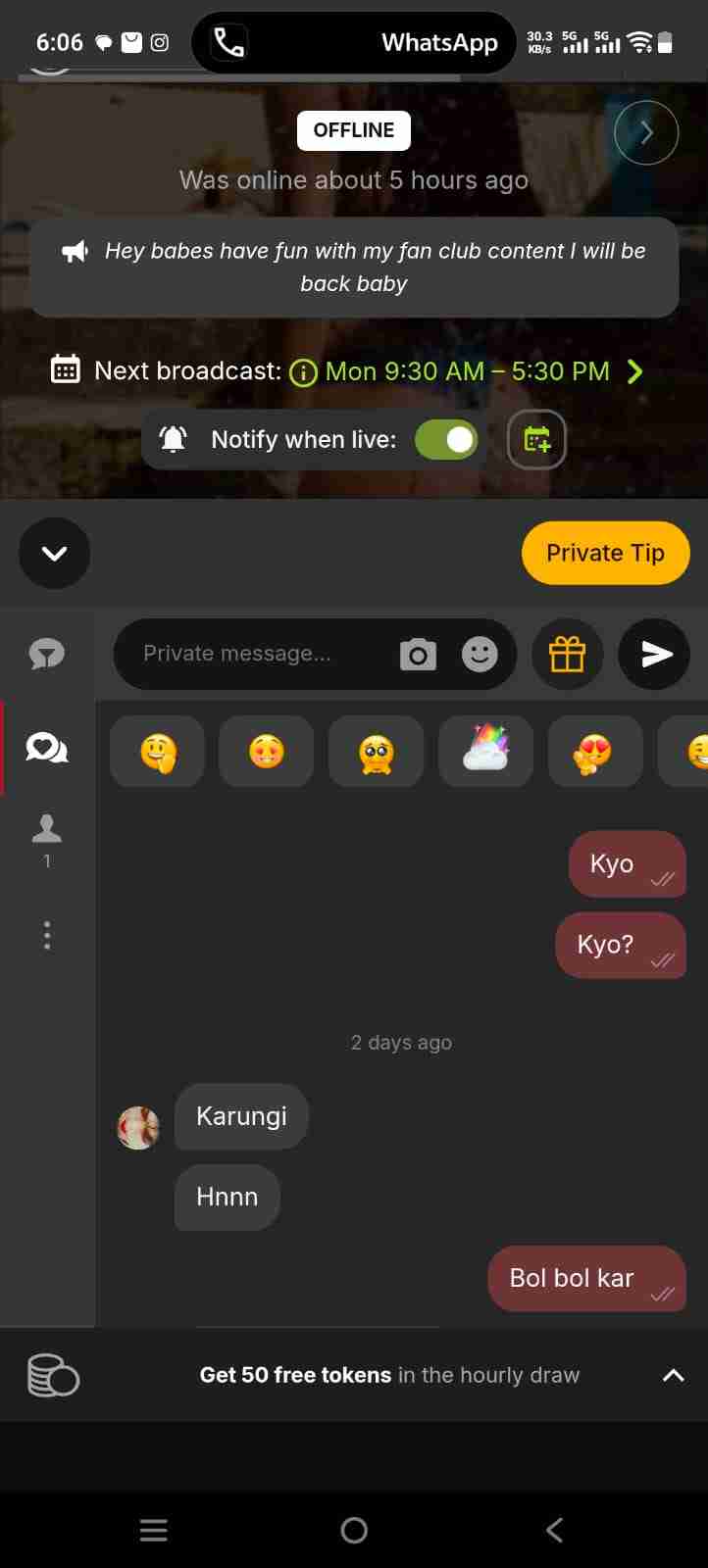Open the model profile via right arrow

click(x=645, y=132)
